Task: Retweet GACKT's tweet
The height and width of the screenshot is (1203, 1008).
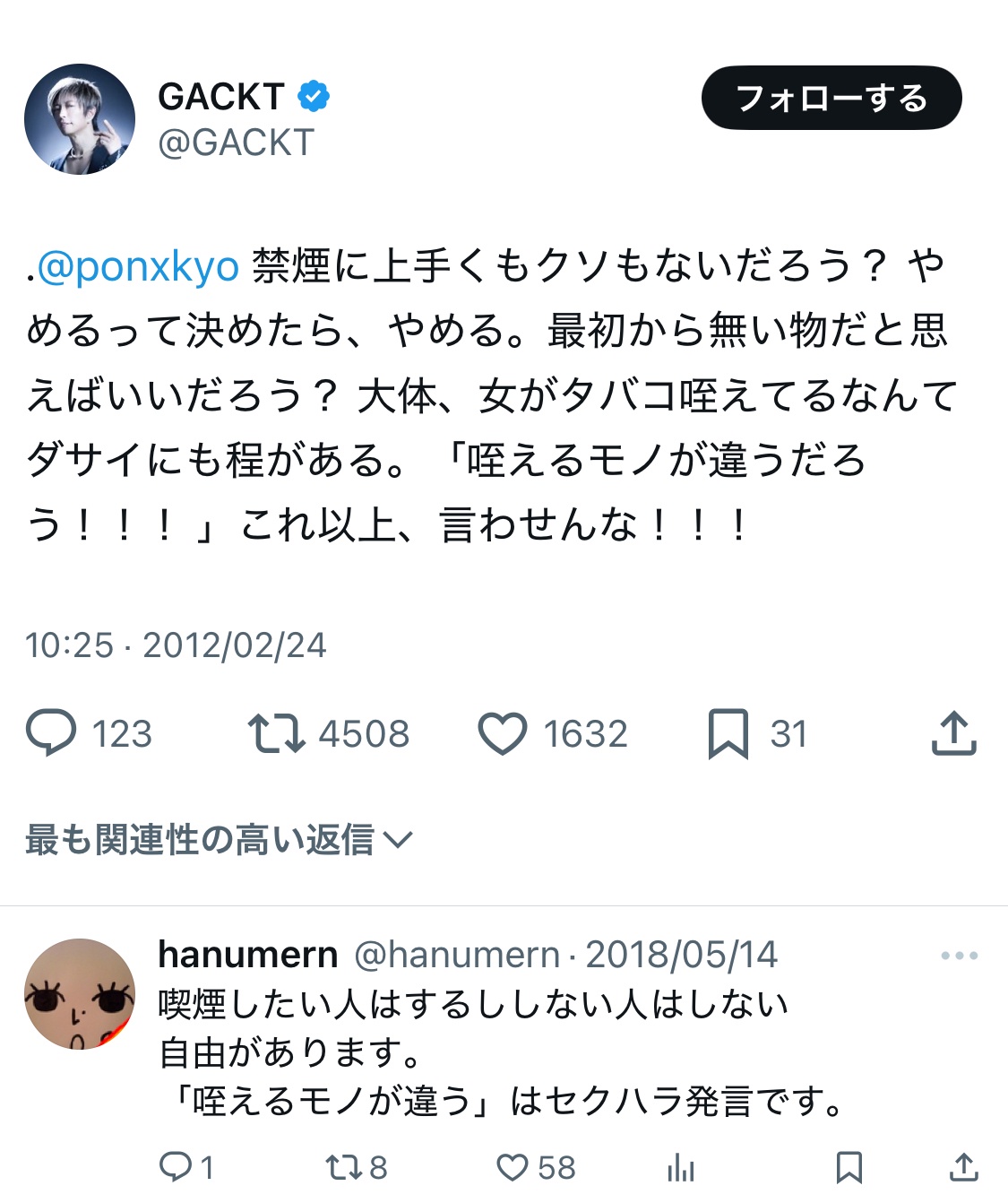Action: point(276,733)
